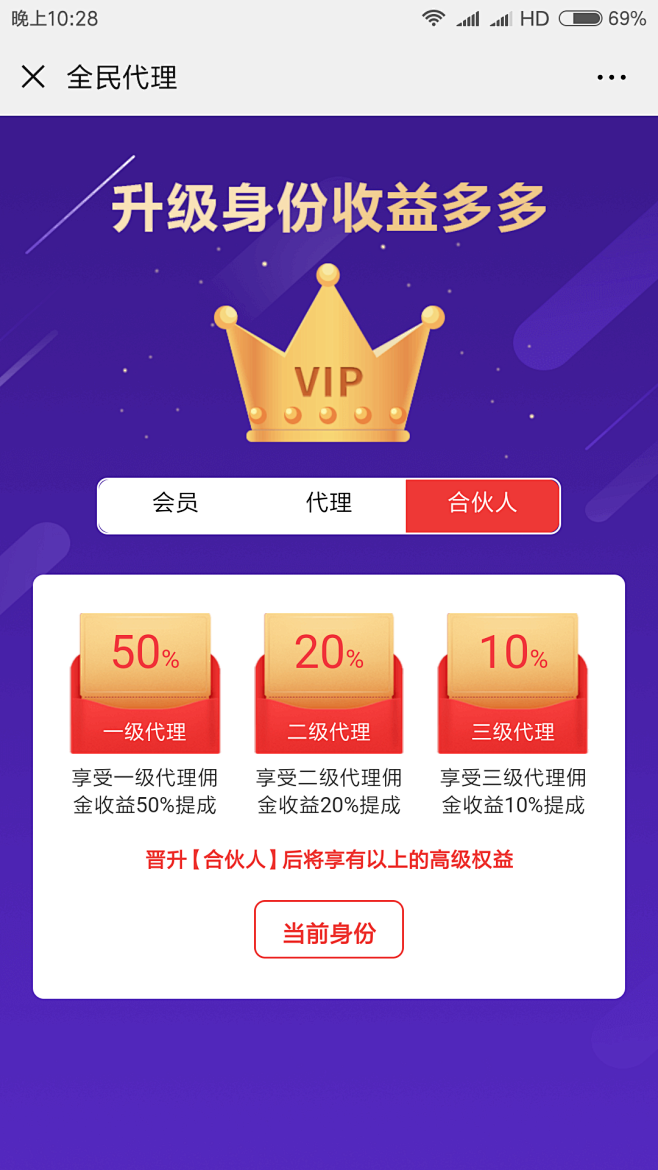Tap the 当前身份 button
The height and width of the screenshot is (1170, 658).
(329, 929)
